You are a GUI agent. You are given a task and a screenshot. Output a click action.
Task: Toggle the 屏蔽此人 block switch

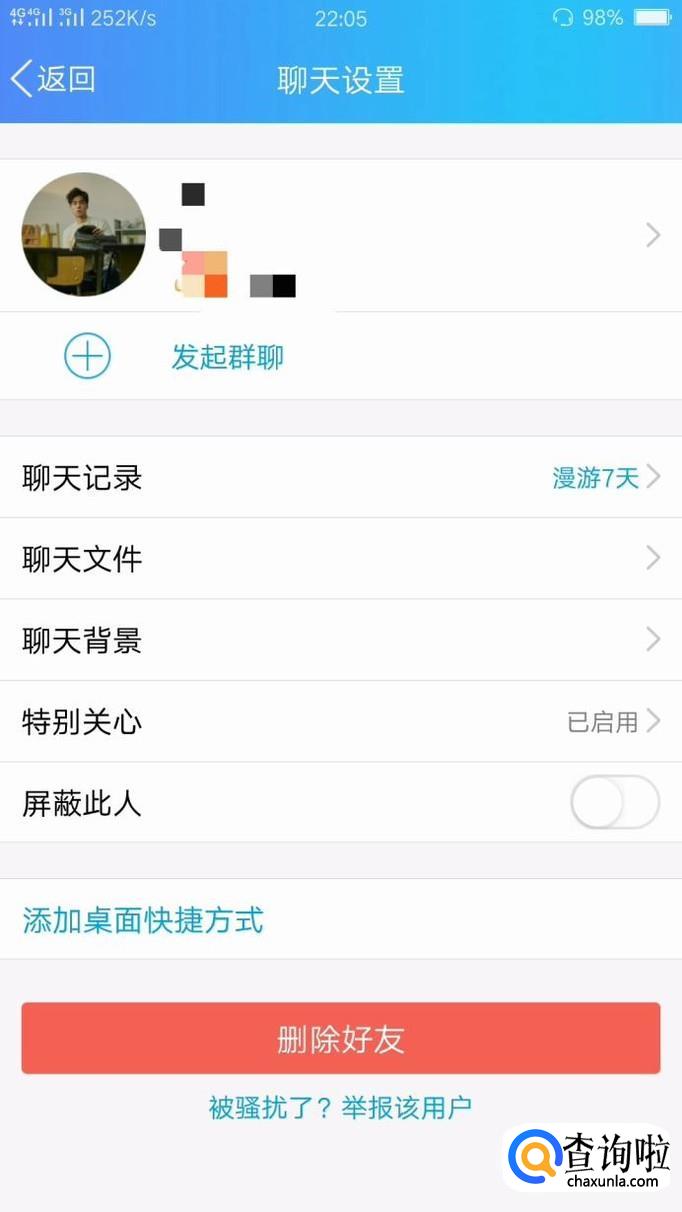[x=614, y=802]
